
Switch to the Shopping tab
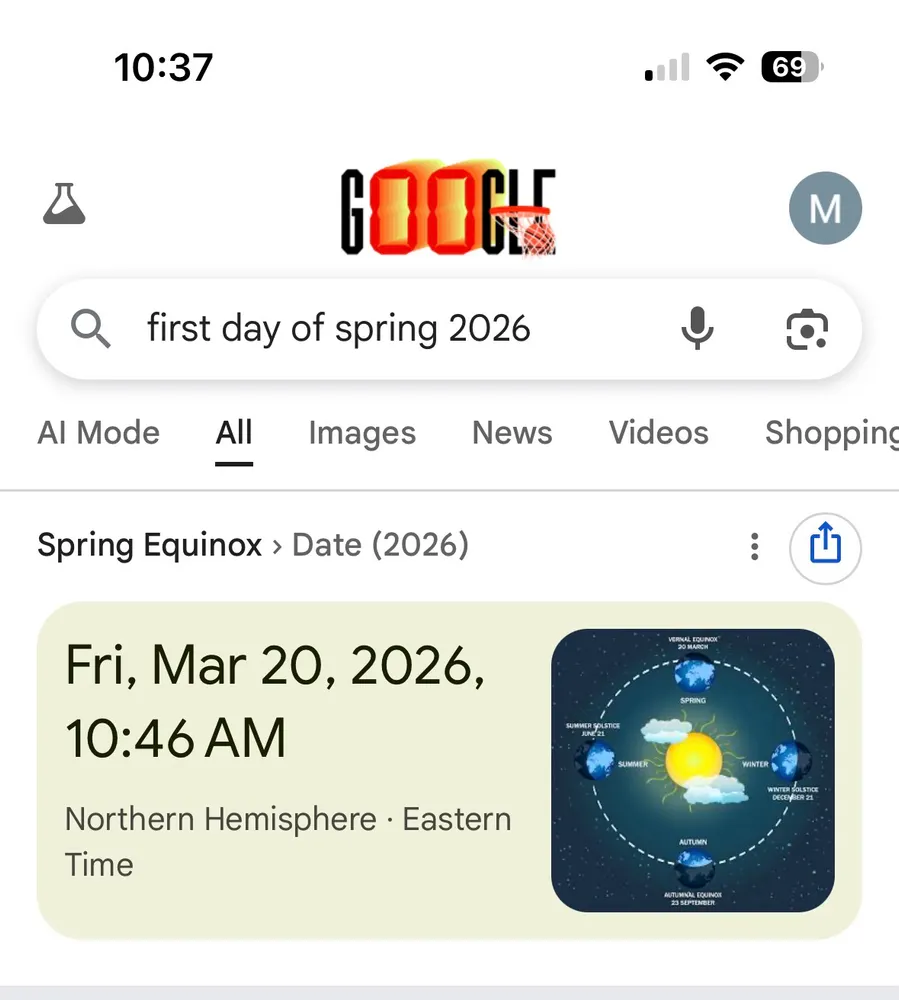tap(830, 433)
